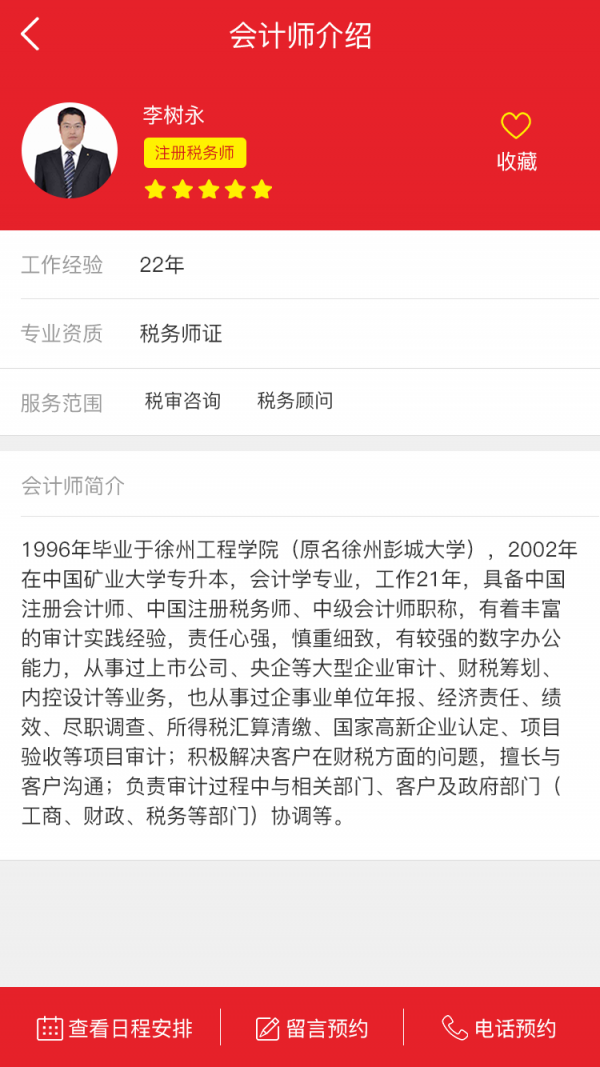This screenshot has height=1067, width=600.
Task: Go back using the top-left arrow
Action: pyautogui.click(x=30, y=35)
